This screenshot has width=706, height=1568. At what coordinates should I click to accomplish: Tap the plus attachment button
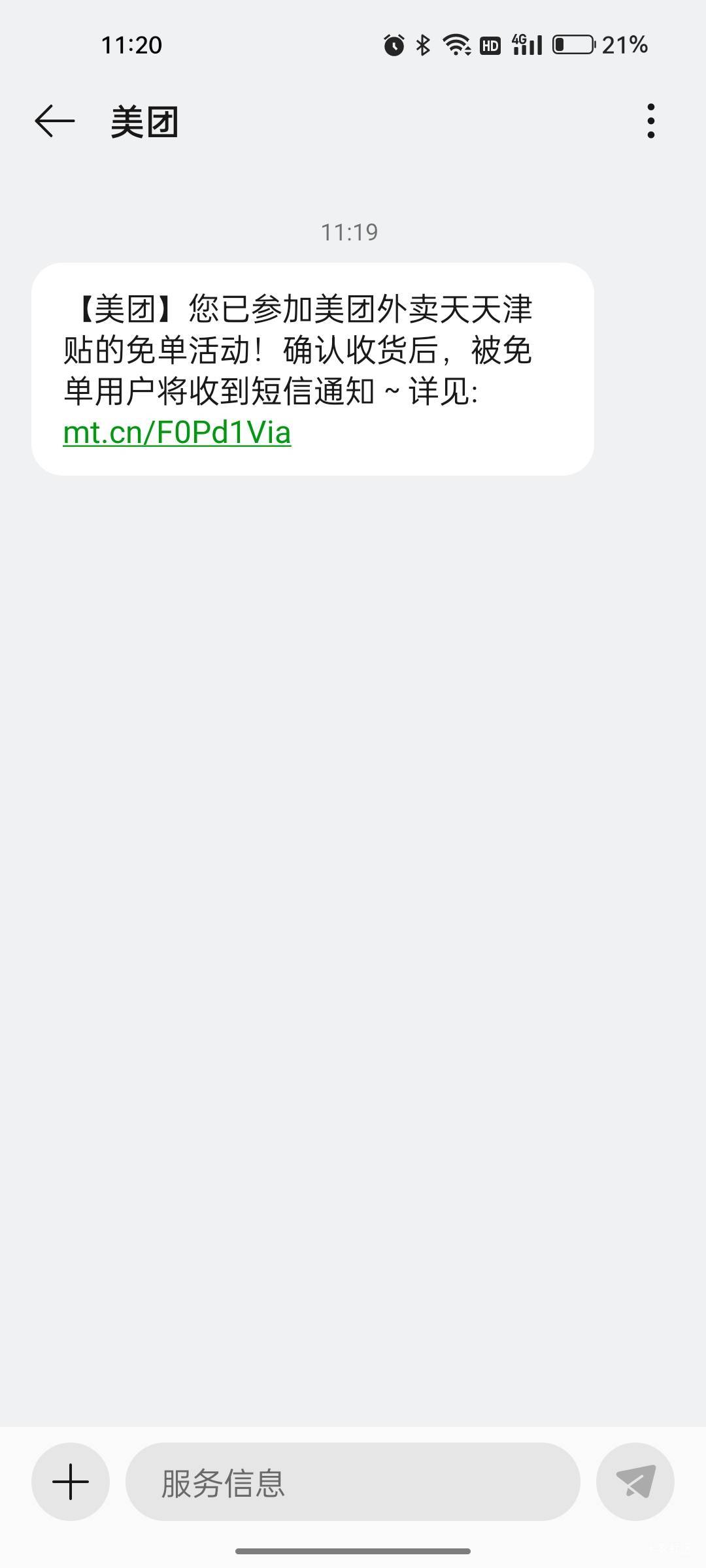click(x=71, y=1481)
